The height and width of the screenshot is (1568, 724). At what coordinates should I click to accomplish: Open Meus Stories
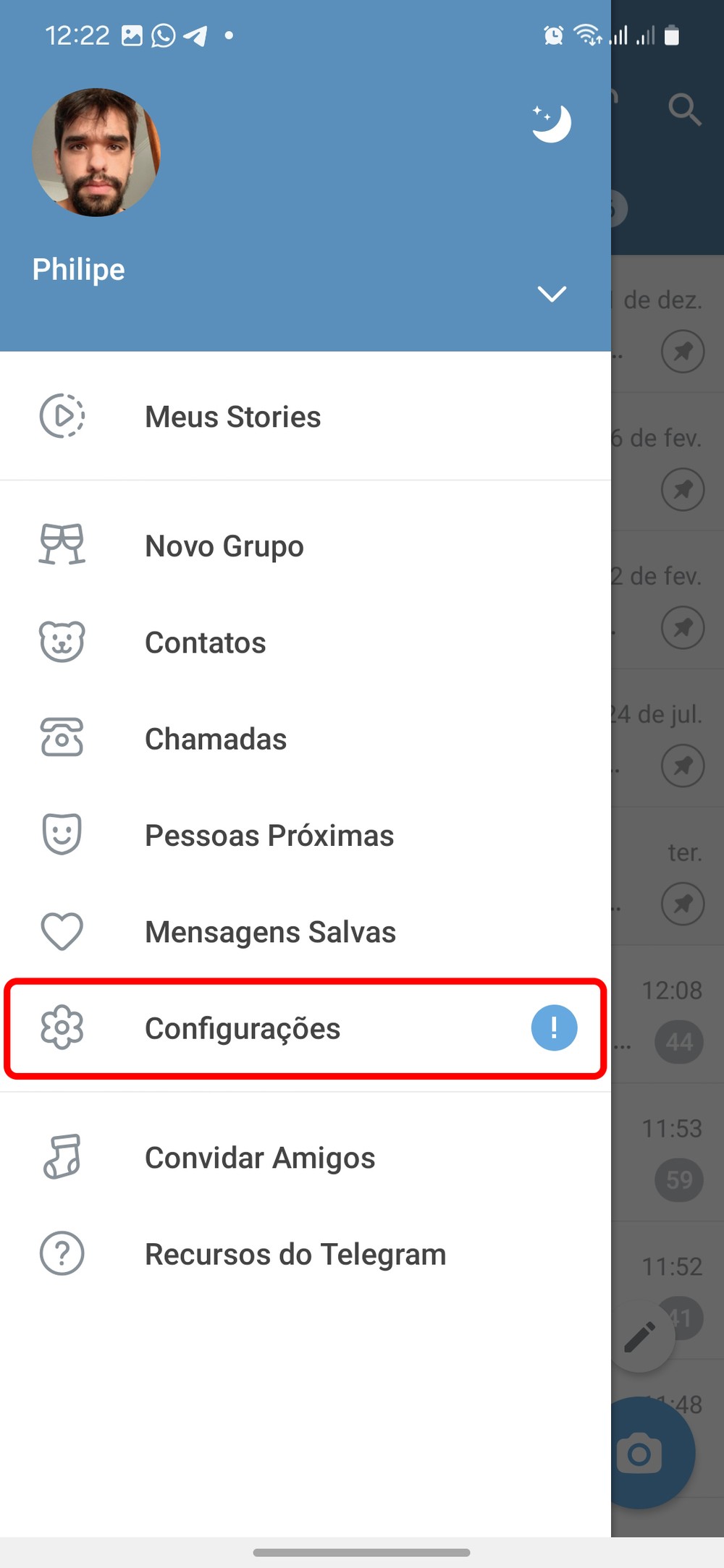232,417
